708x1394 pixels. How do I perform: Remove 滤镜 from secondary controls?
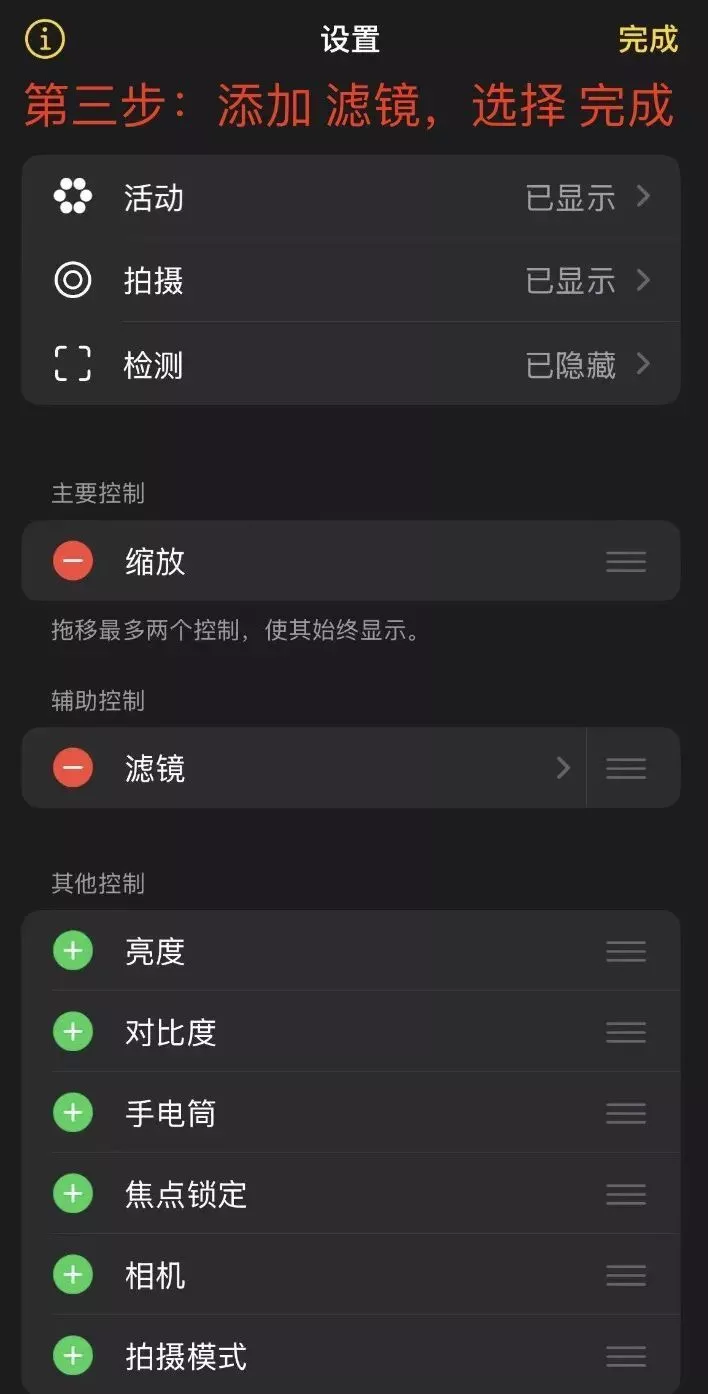(x=73, y=768)
